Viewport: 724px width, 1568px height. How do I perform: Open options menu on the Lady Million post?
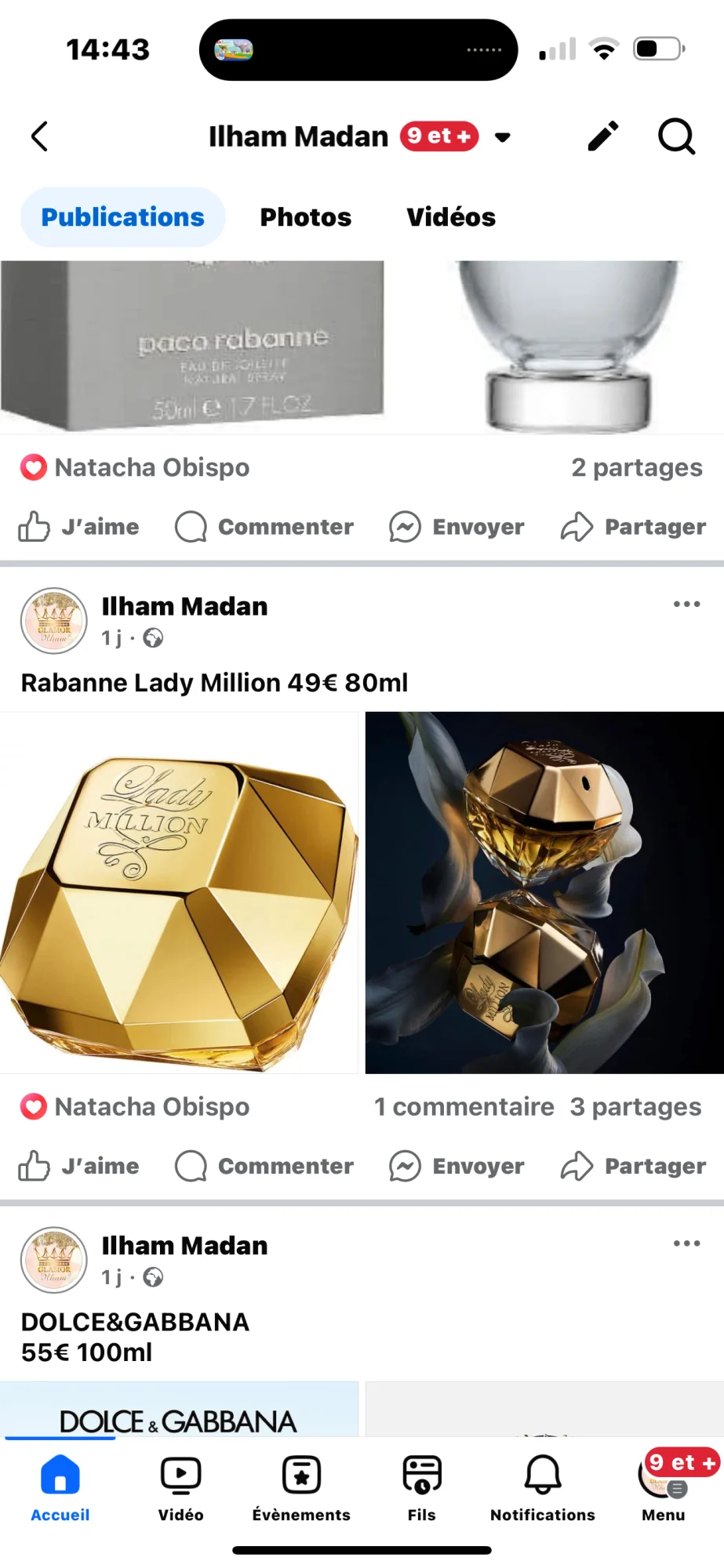[x=686, y=604]
